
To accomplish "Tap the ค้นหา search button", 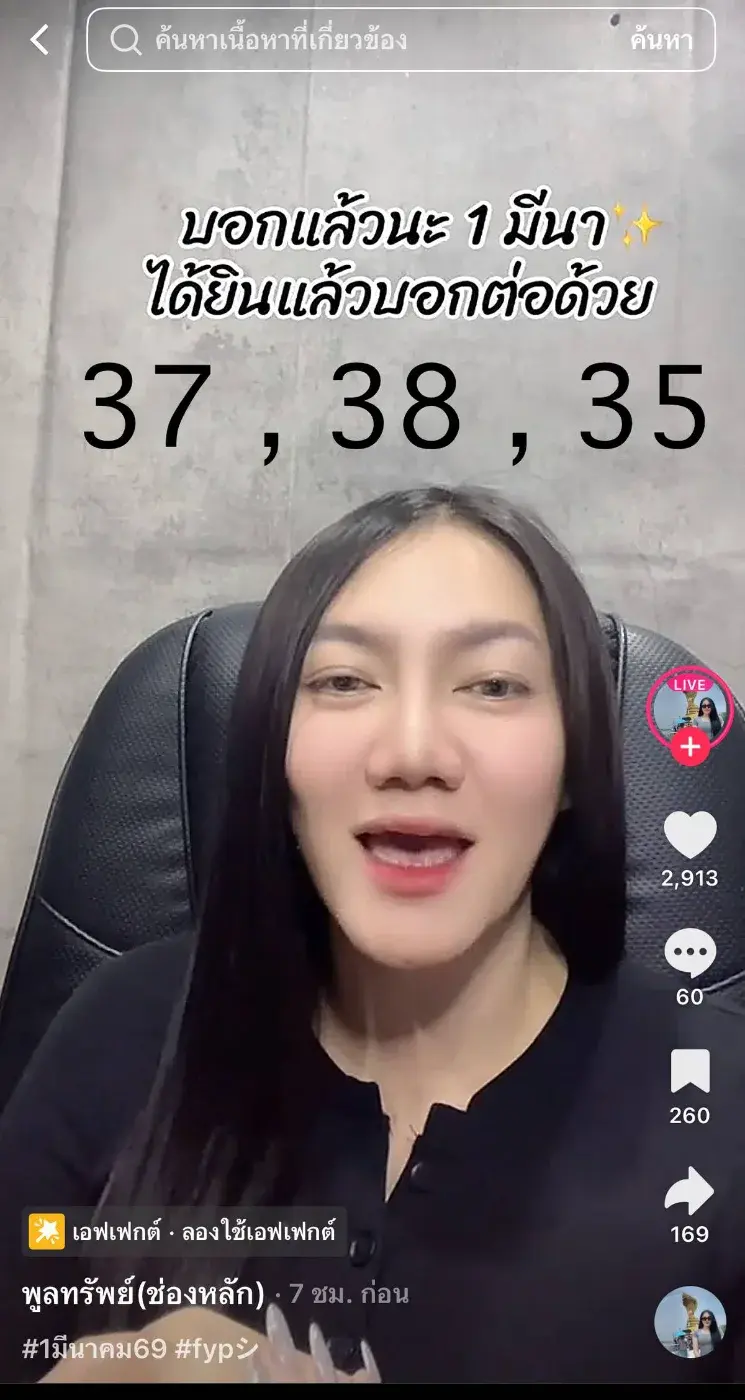I will point(661,40).
